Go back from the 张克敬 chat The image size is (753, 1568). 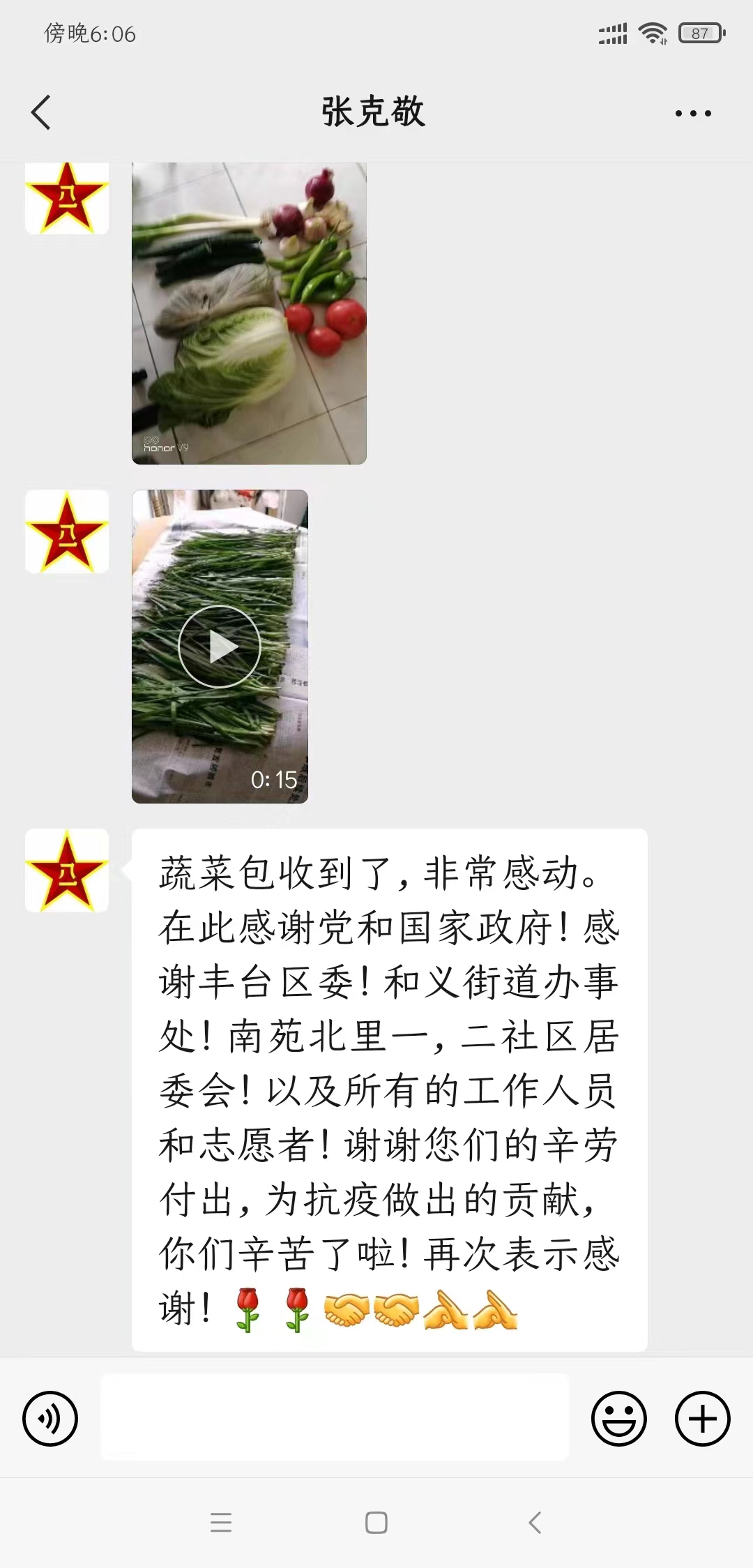42,113
